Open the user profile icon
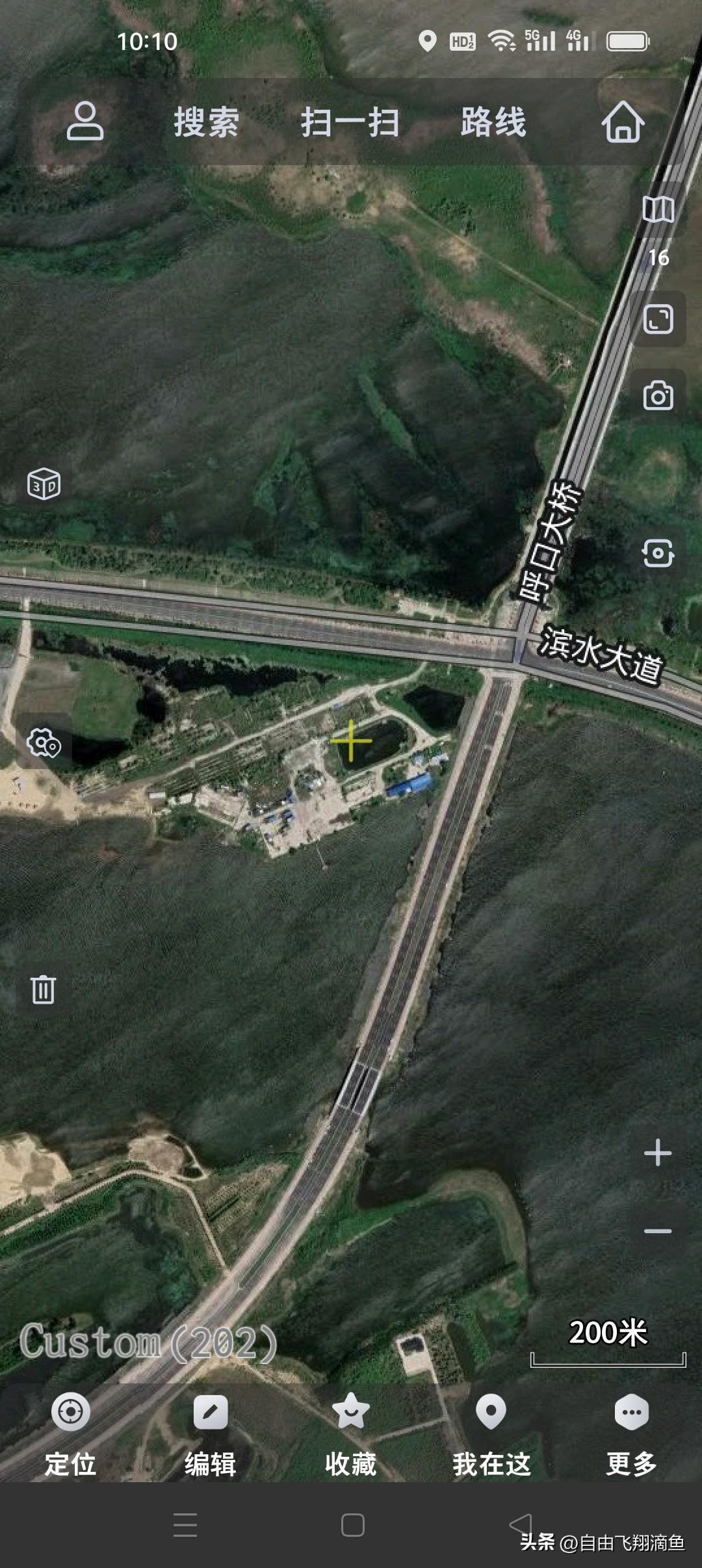Screen dimensions: 702x1568 85,121
